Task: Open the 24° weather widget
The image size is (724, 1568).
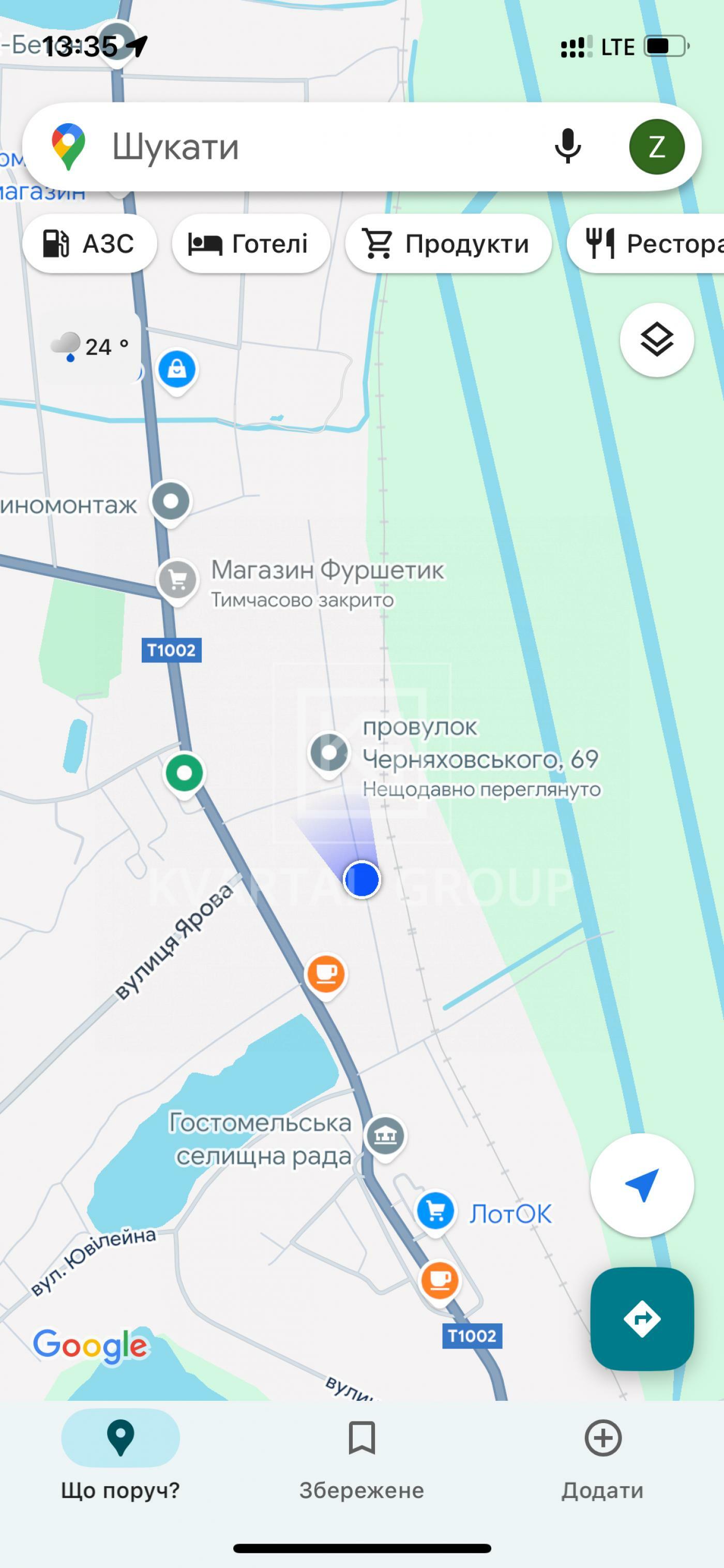Action: click(x=90, y=347)
